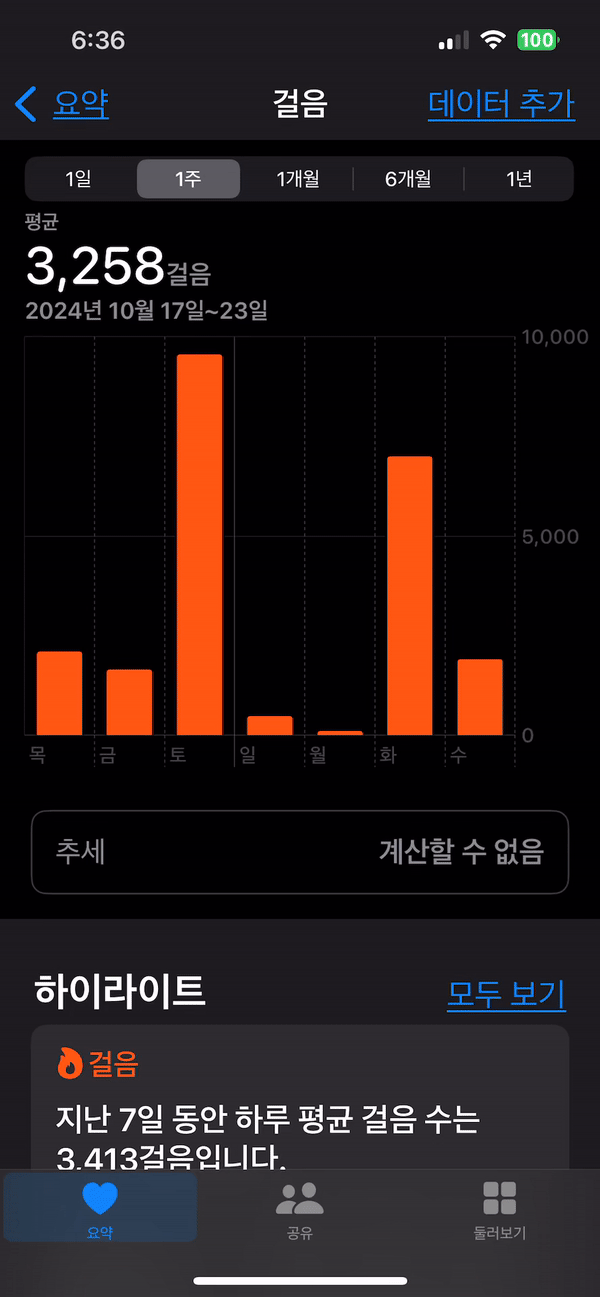Tap 모두 보기 for all highlights

click(x=506, y=994)
